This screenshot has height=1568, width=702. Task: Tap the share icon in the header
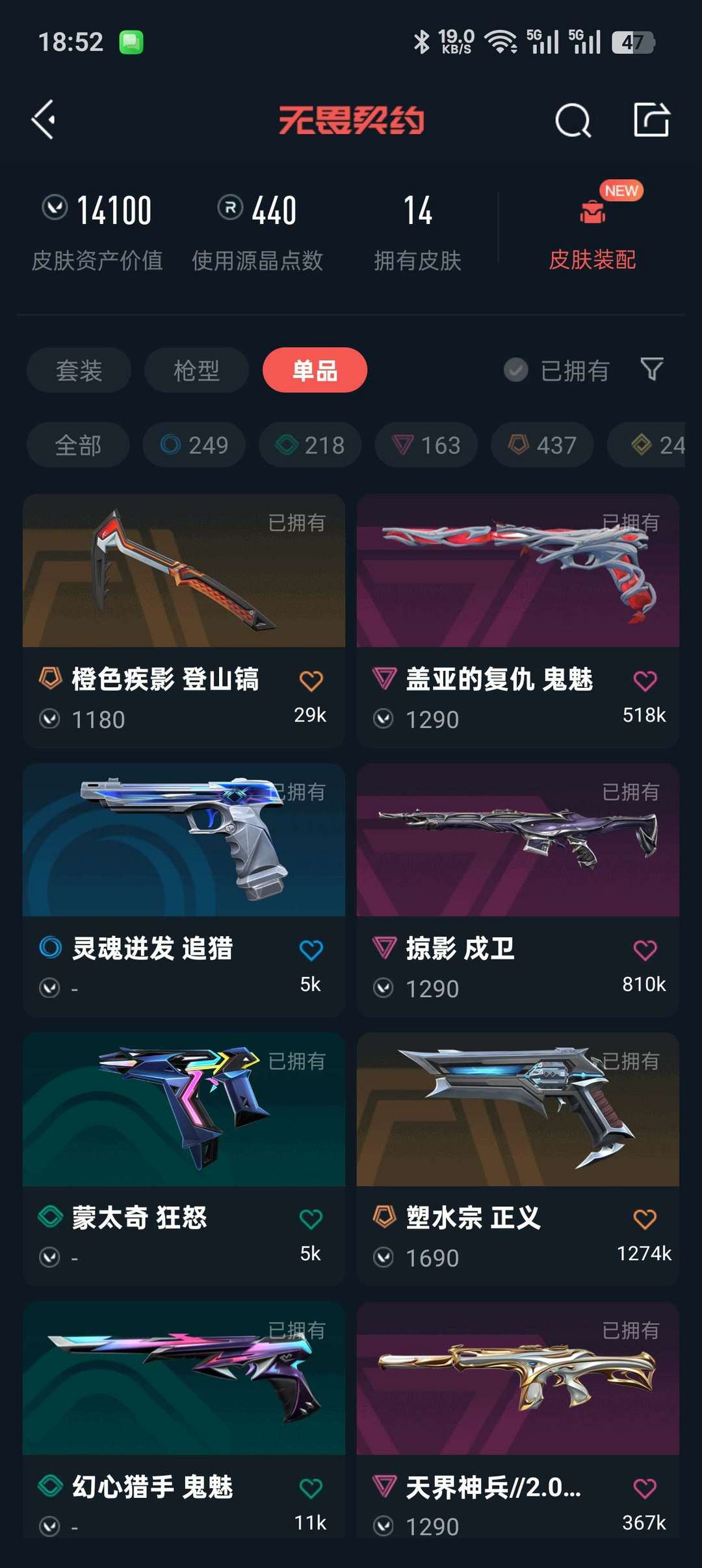point(651,120)
